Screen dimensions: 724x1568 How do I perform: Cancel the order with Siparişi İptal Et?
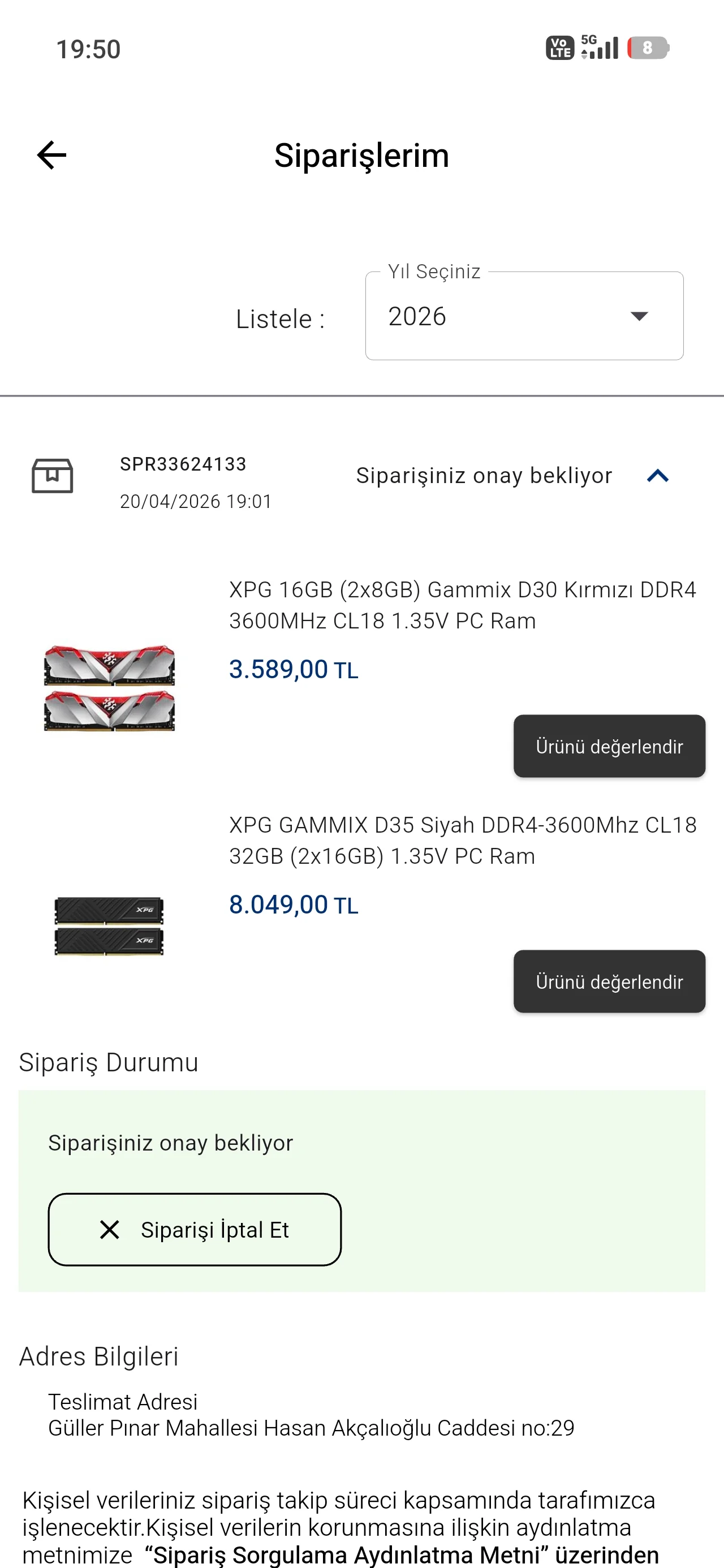point(195,1230)
